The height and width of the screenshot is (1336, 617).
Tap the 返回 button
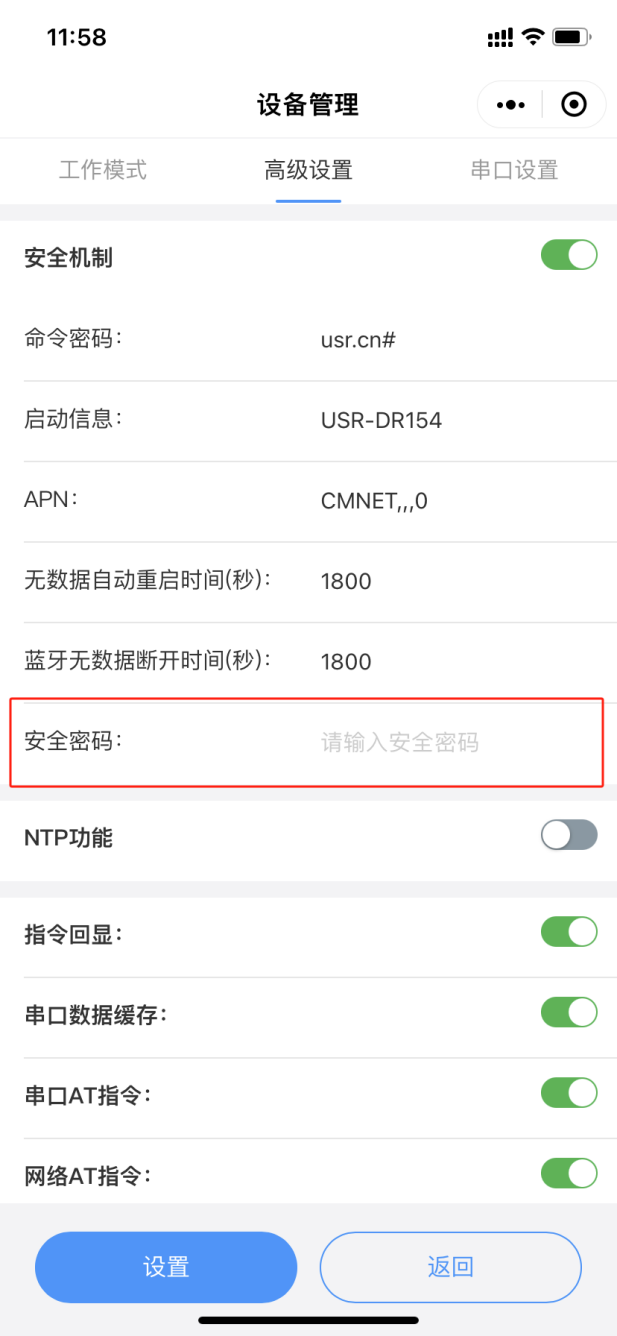click(x=450, y=1266)
